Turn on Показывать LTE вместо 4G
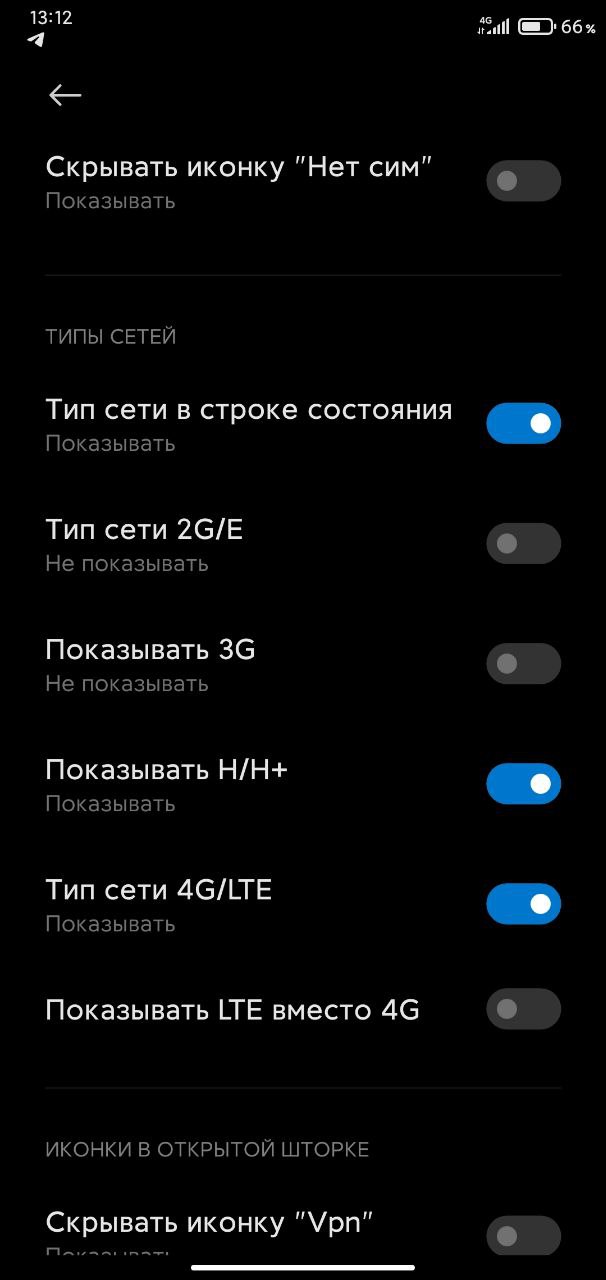This screenshot has width=606, height=1280. [x=523, y=1009]
